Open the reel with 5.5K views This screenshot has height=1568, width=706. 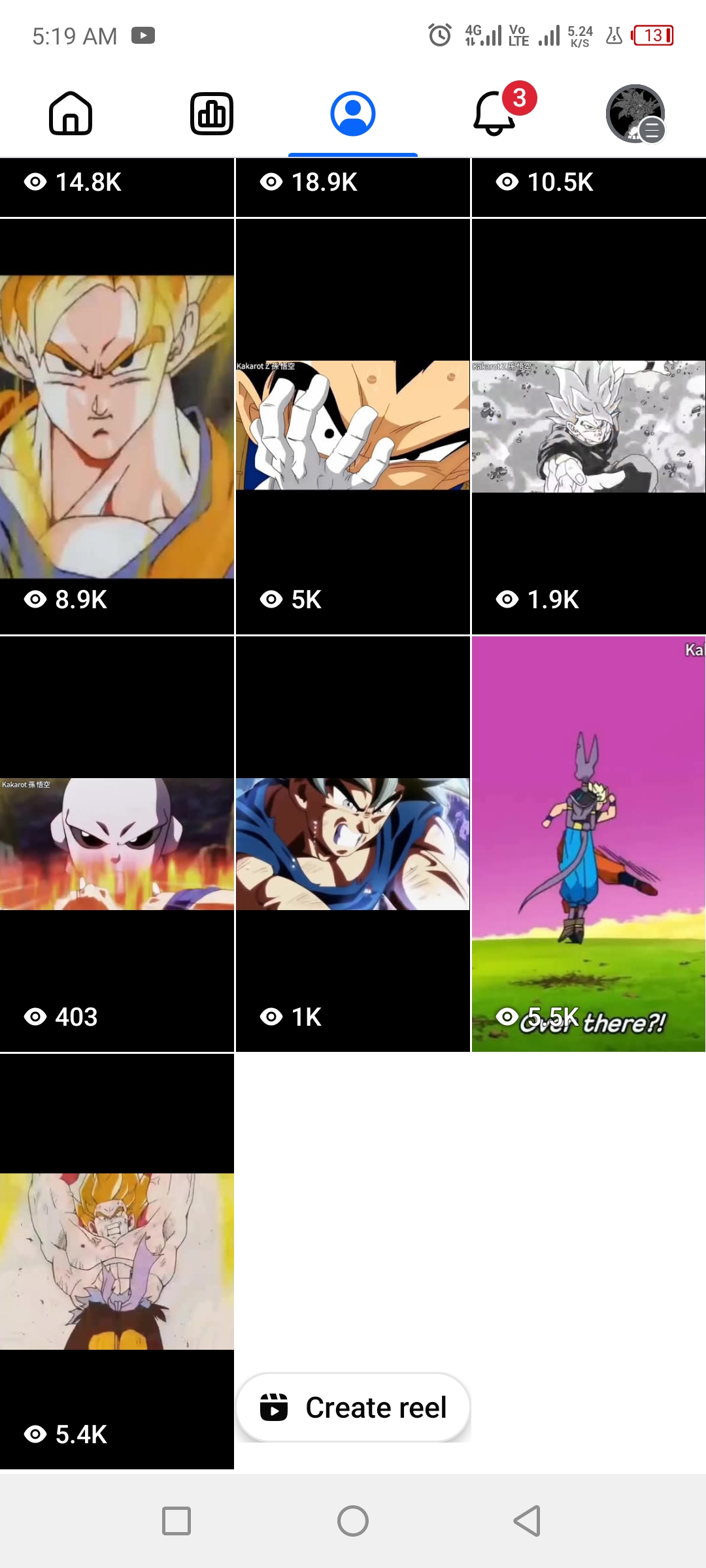pyautogui.click(x=588, y=843)
